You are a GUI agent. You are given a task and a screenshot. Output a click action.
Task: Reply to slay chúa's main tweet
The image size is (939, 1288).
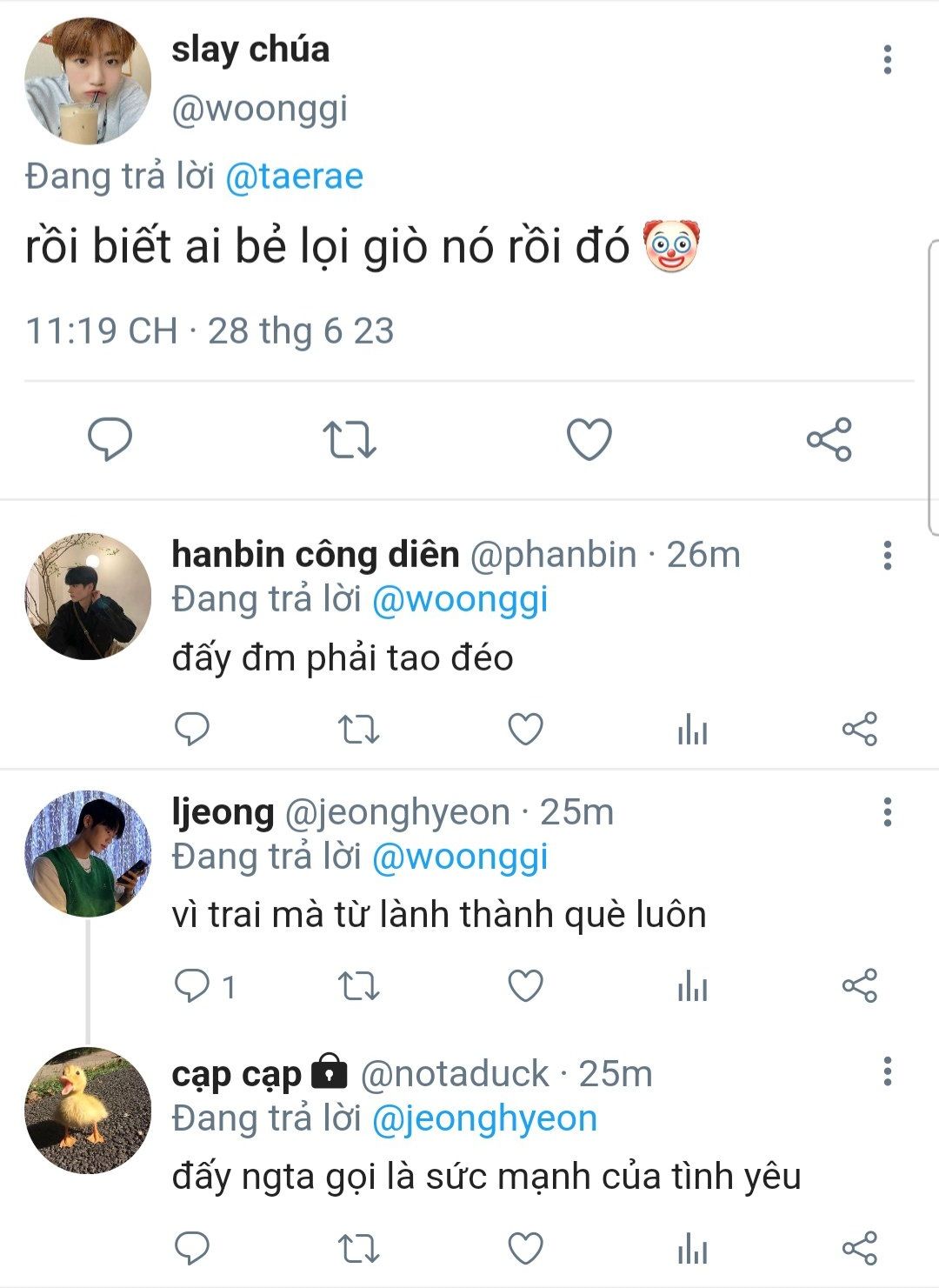pyautogui.click(x=110, y=438)
